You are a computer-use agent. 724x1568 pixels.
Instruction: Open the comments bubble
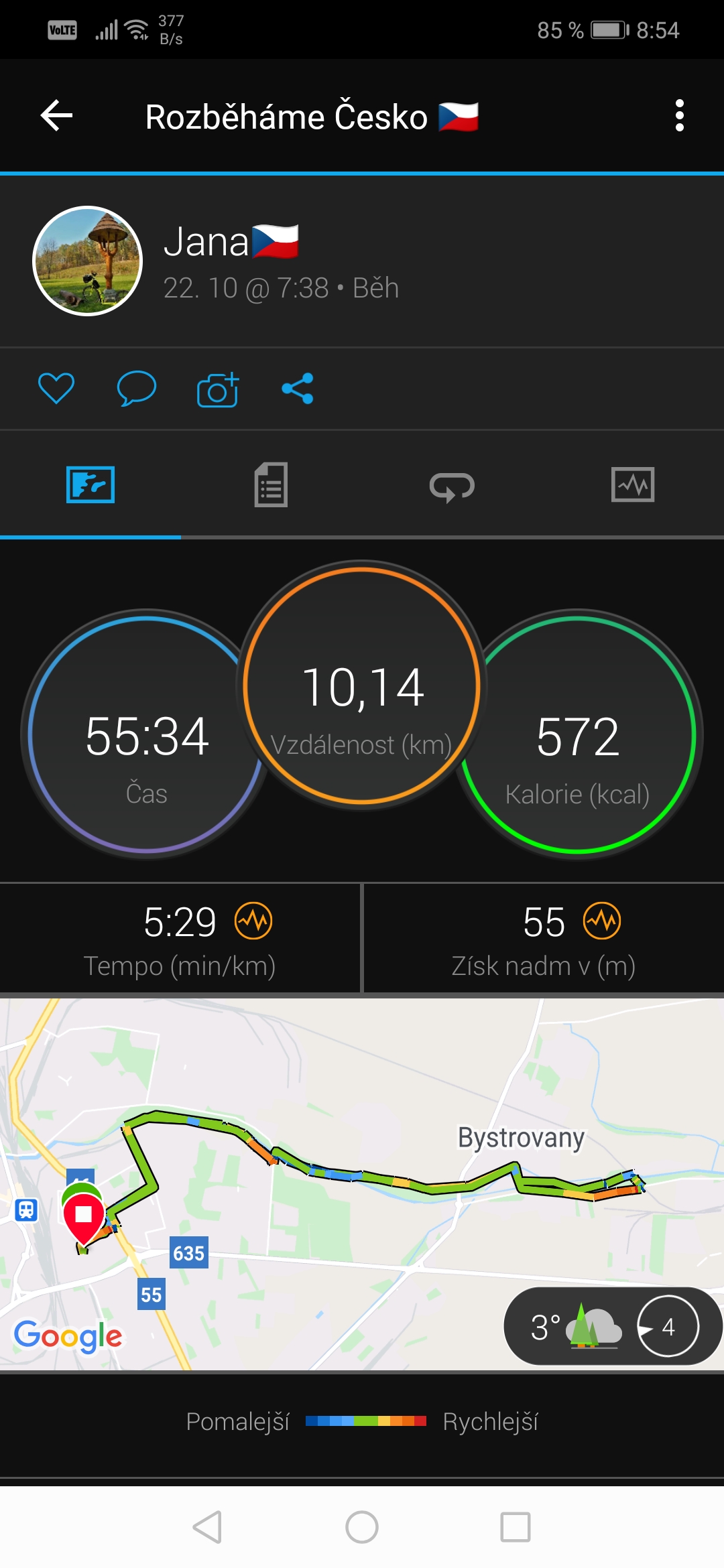(x=137, y=388)
